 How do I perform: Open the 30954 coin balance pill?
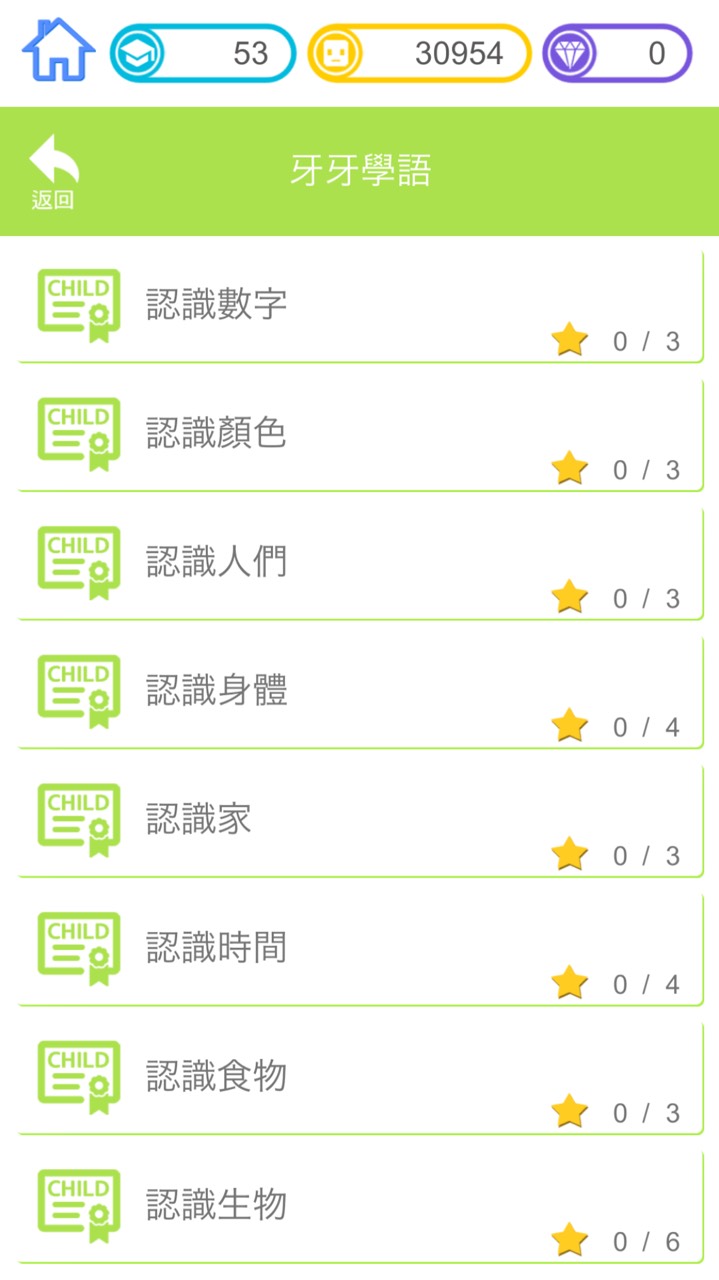click(419, 53)
